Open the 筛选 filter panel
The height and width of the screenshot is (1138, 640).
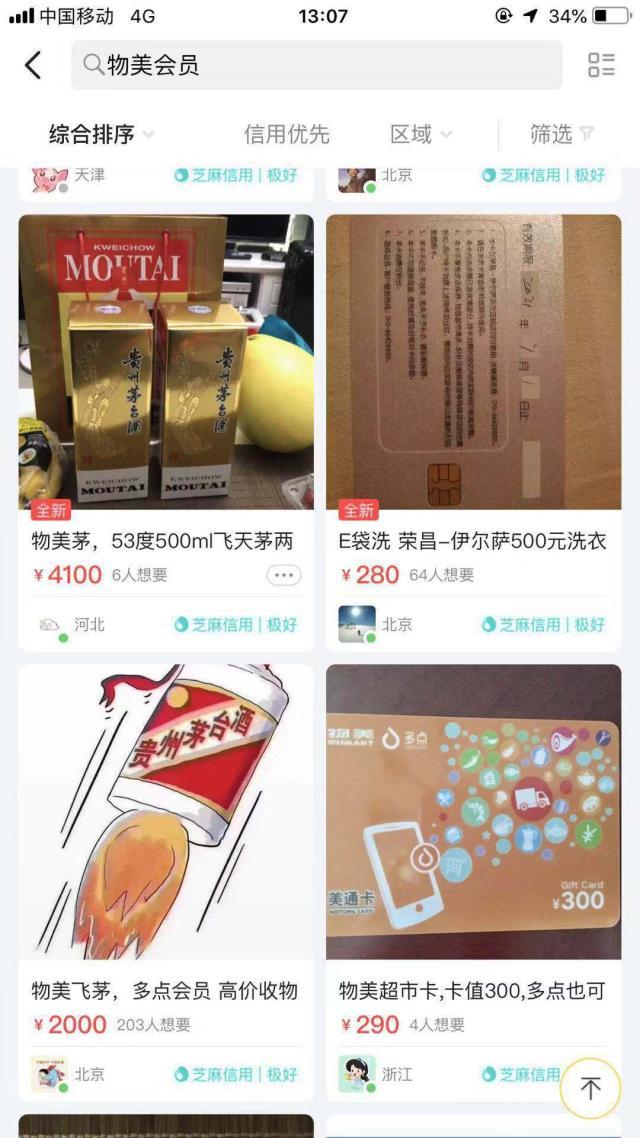[561, 133]
